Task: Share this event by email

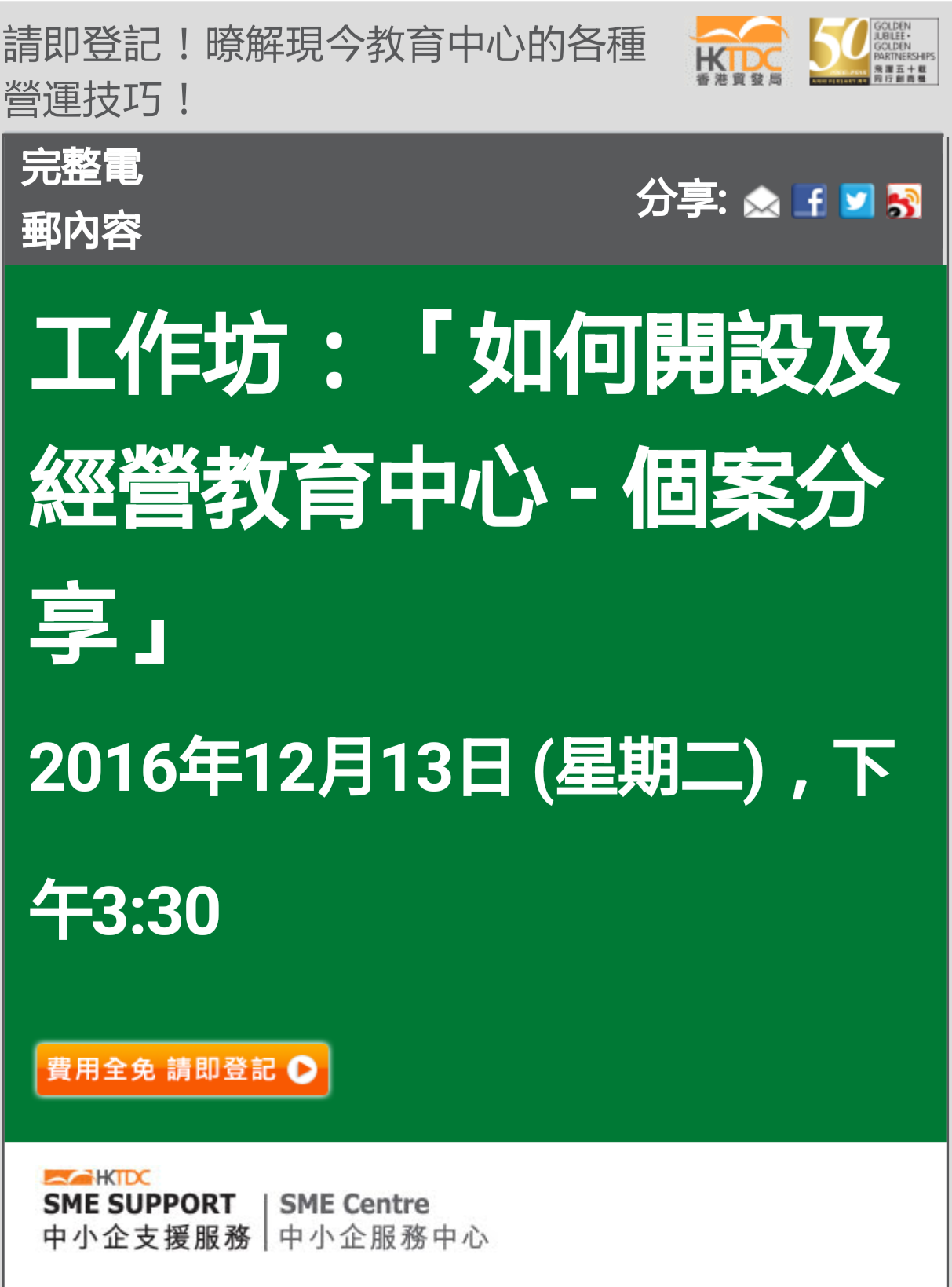Action: pyautogui.click(x=761, y=202)
